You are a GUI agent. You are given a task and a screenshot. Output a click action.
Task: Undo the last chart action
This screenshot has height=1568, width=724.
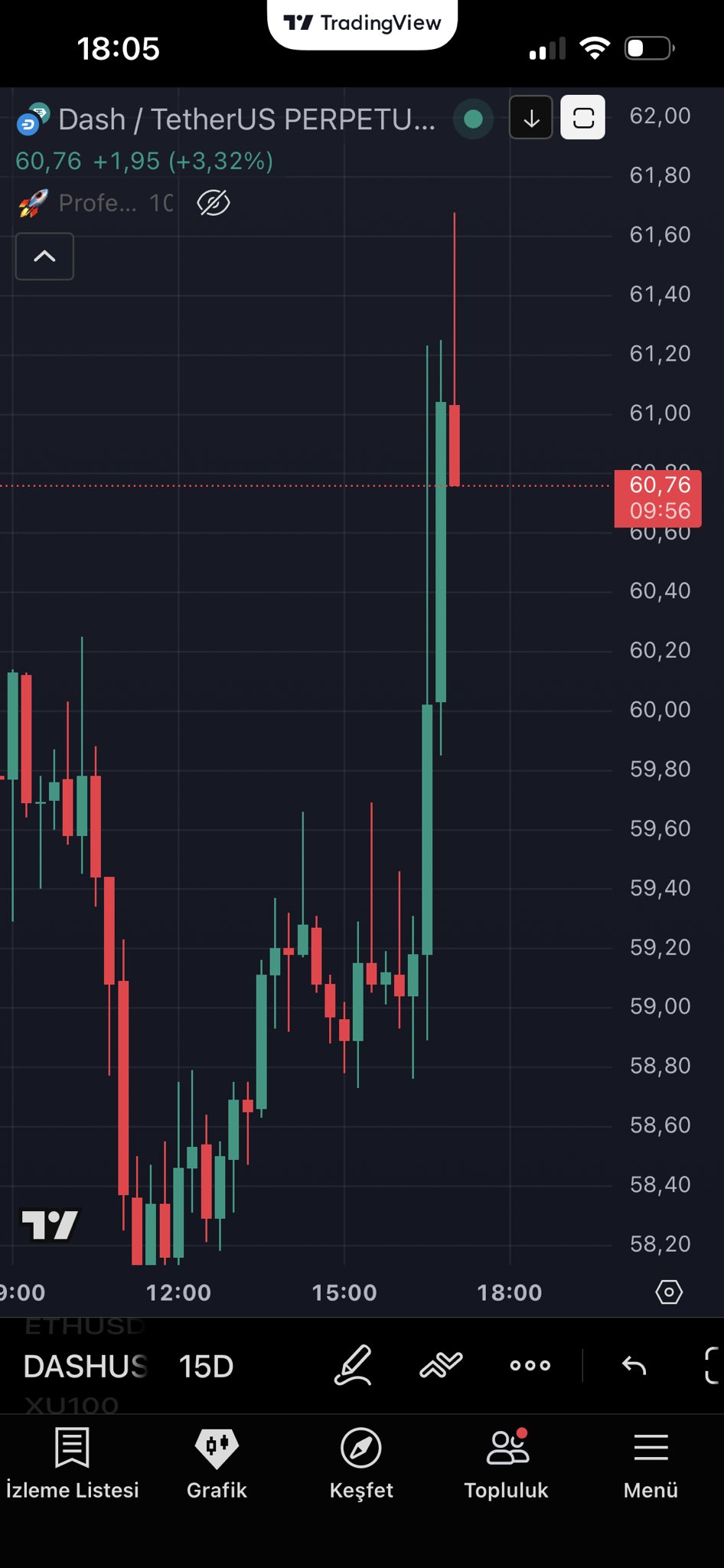[634, 1365]
